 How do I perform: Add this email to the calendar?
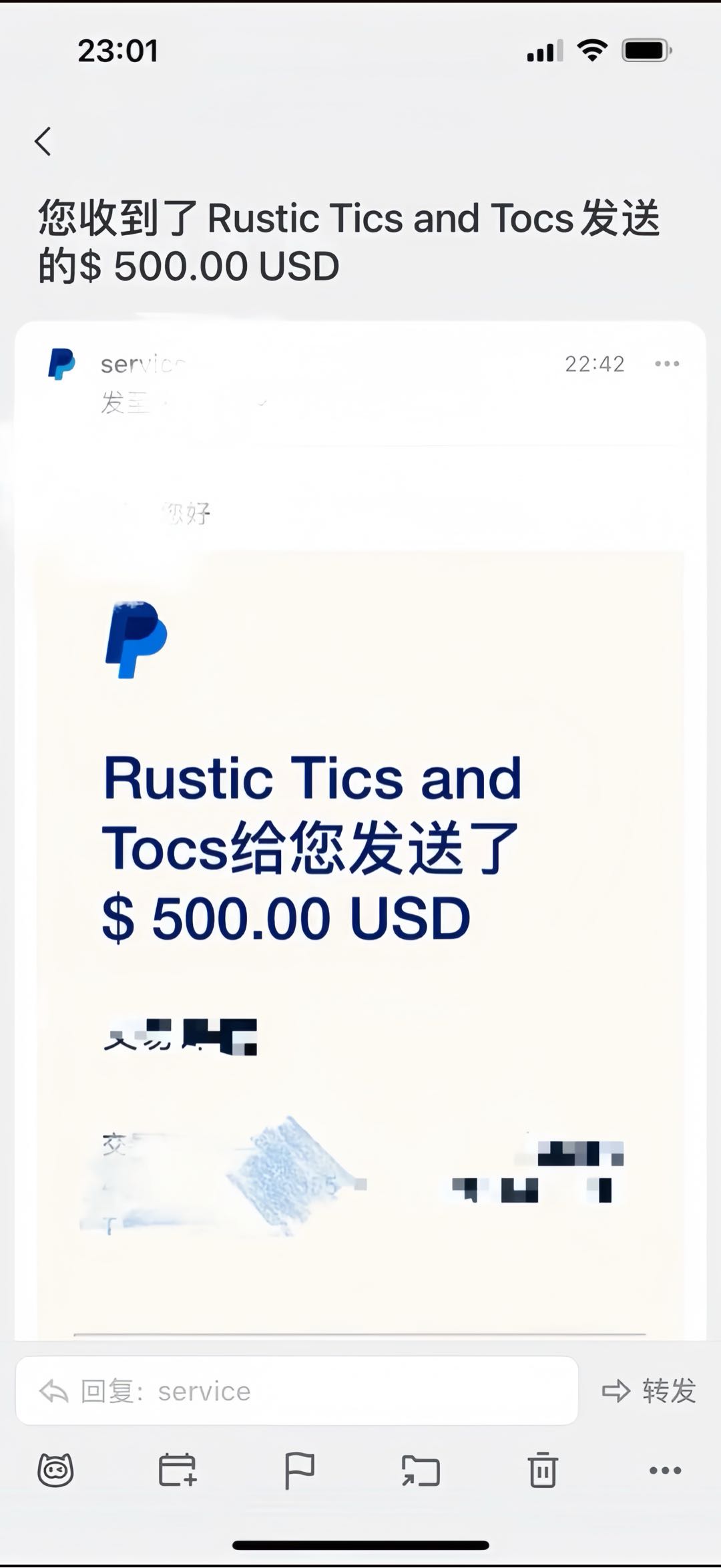[x=178, y=1471]
